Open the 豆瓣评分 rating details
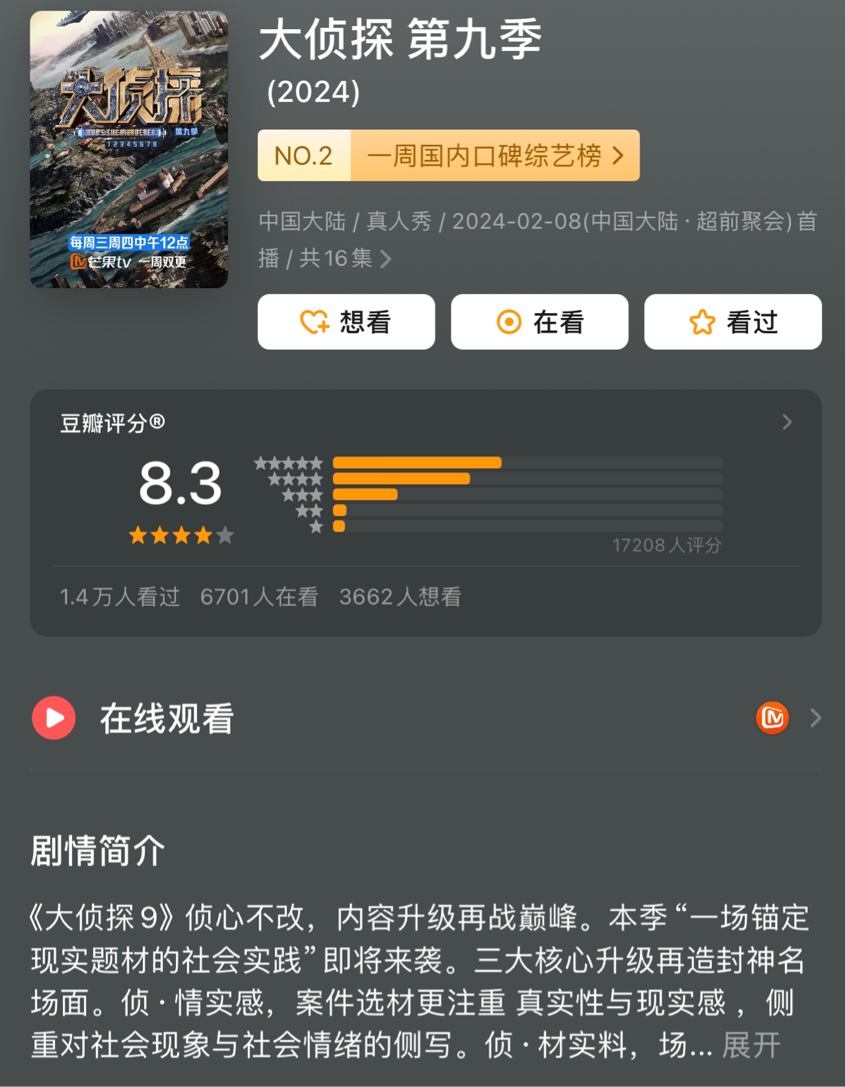Viewport: 846px width, 1087px height. [786, 422]
